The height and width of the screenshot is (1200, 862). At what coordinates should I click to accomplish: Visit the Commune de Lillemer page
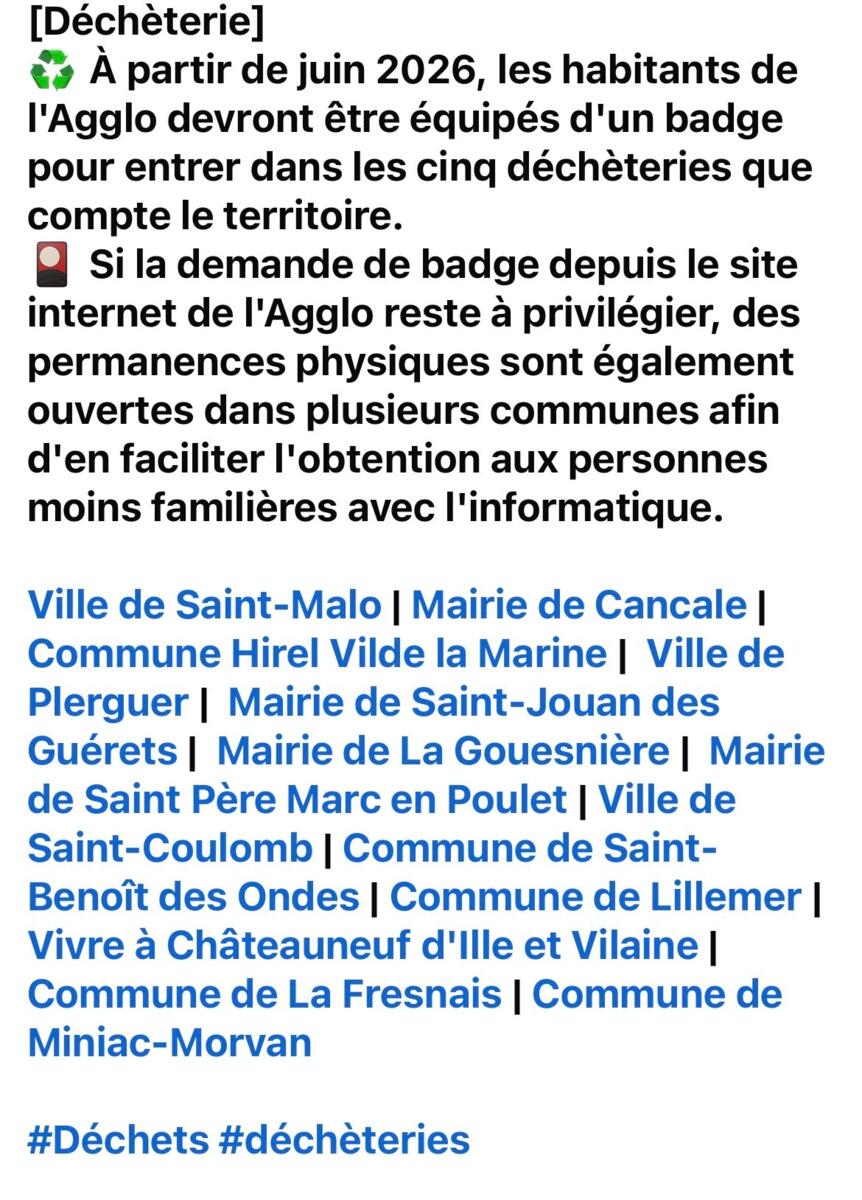[595, 897]
